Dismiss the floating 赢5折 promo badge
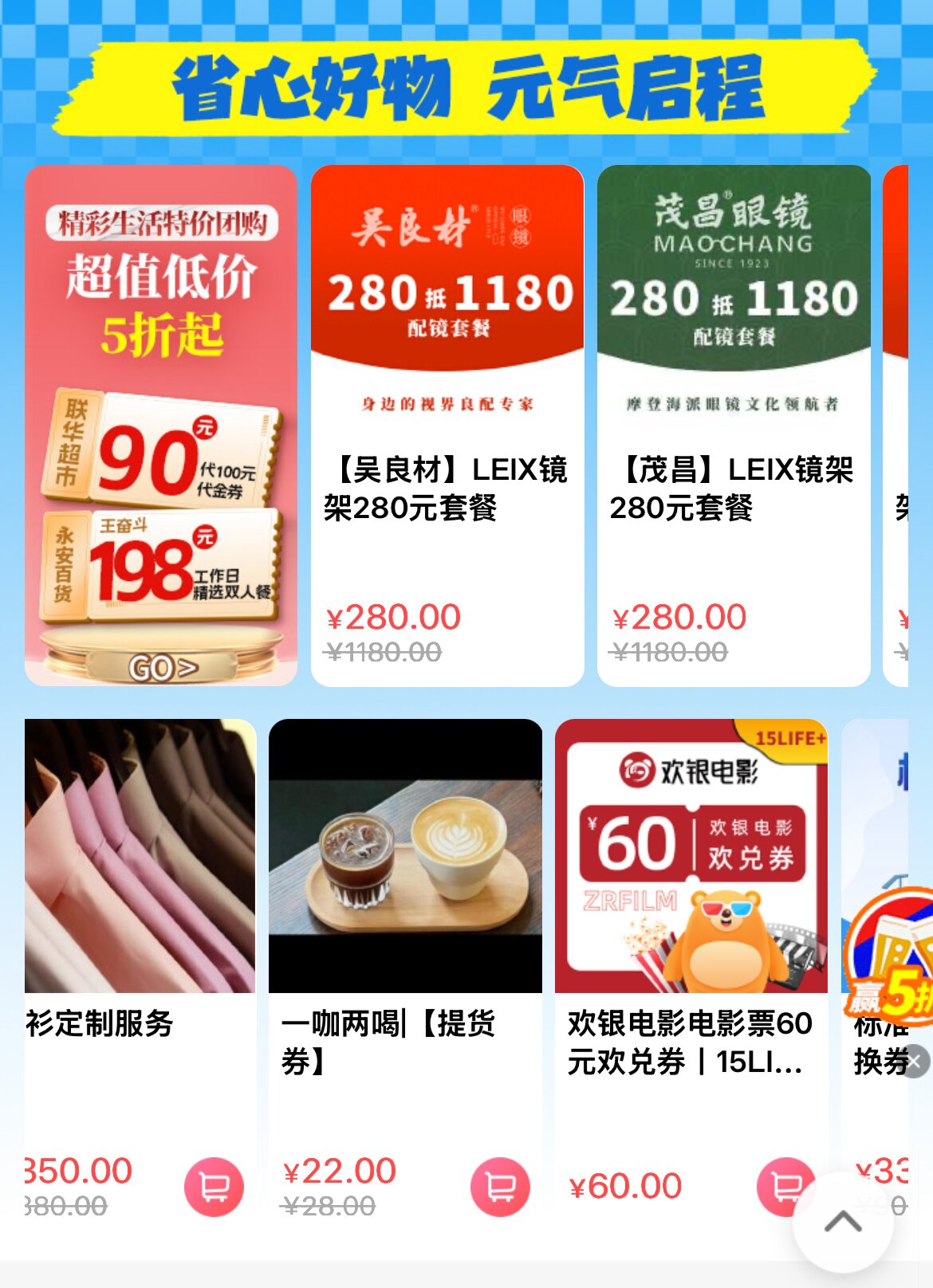The height and width of the screenshot is (1288, 933). (x=916, y=1062)
